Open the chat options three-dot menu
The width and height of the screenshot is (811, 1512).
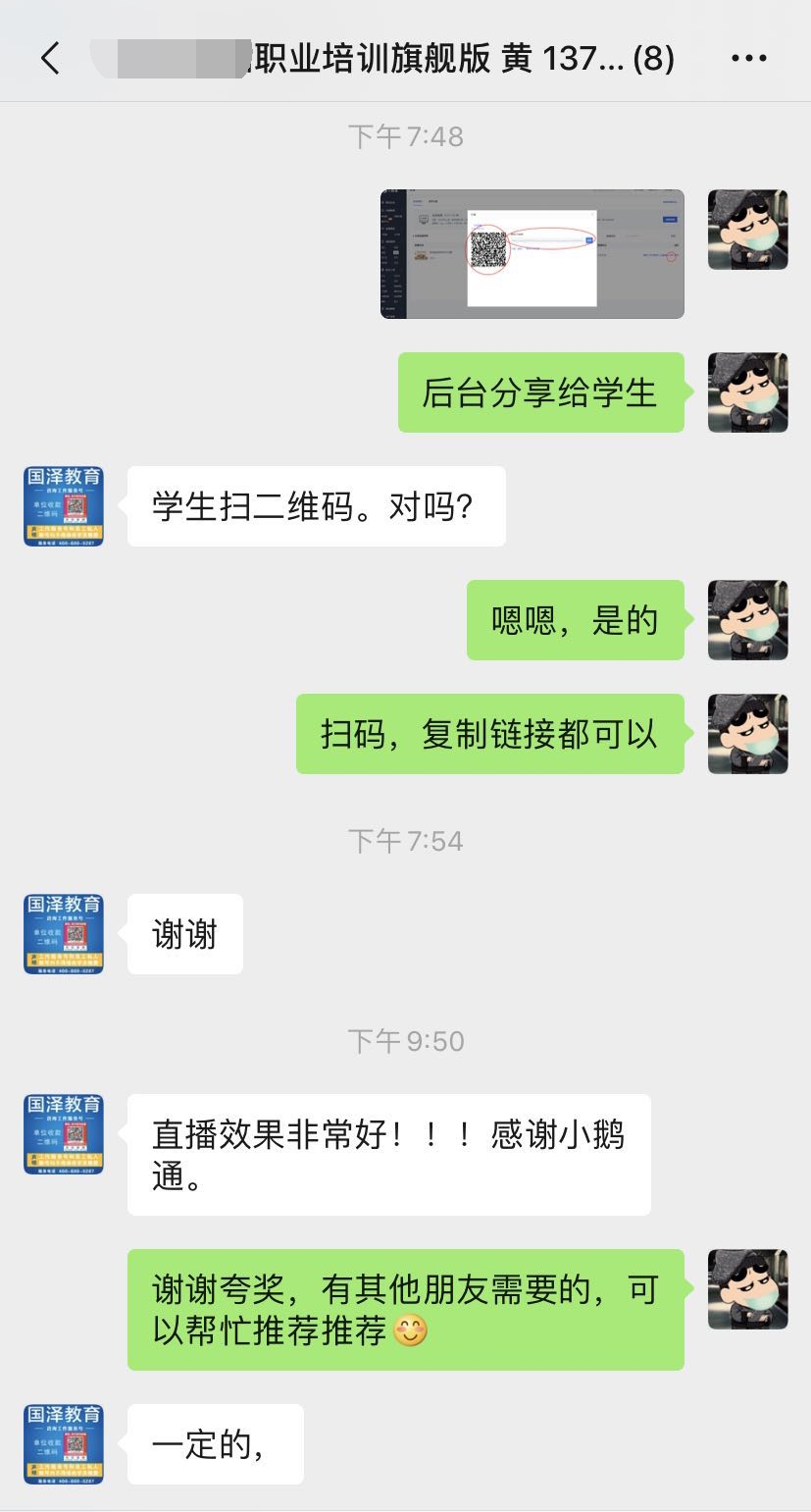coord(749,59)
